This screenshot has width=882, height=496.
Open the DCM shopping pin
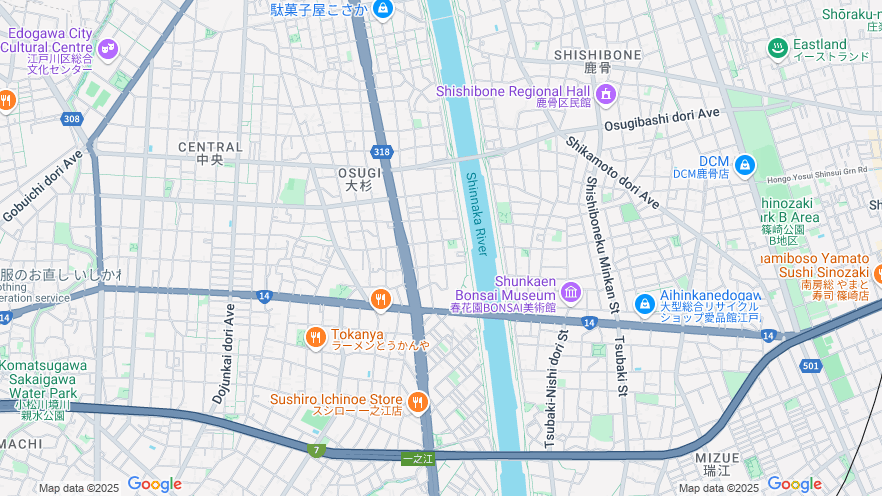pyautogui.click(x=744, y=165)
